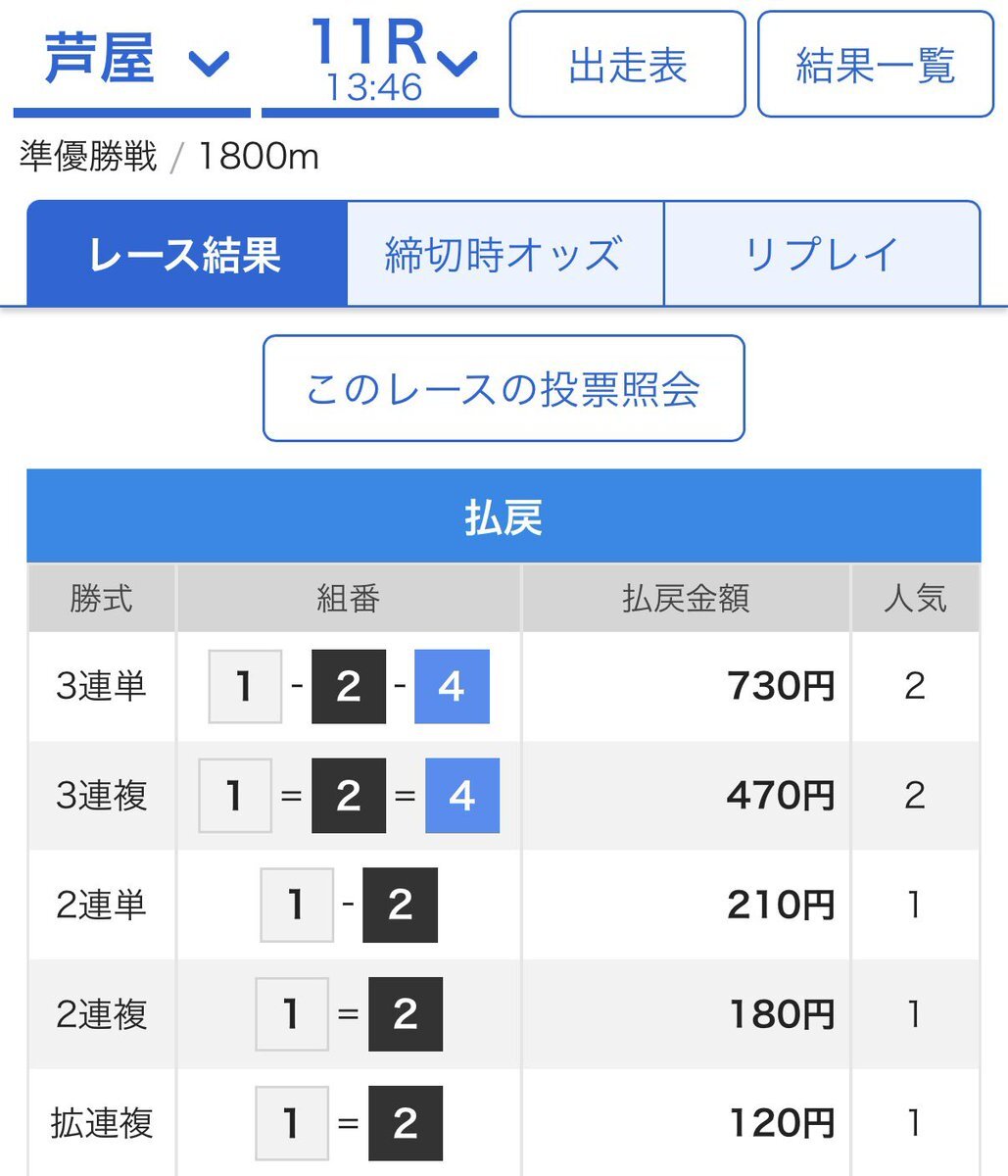
Task: Select black boat 2 badge in 3連単 row
Action: [349, 685]
